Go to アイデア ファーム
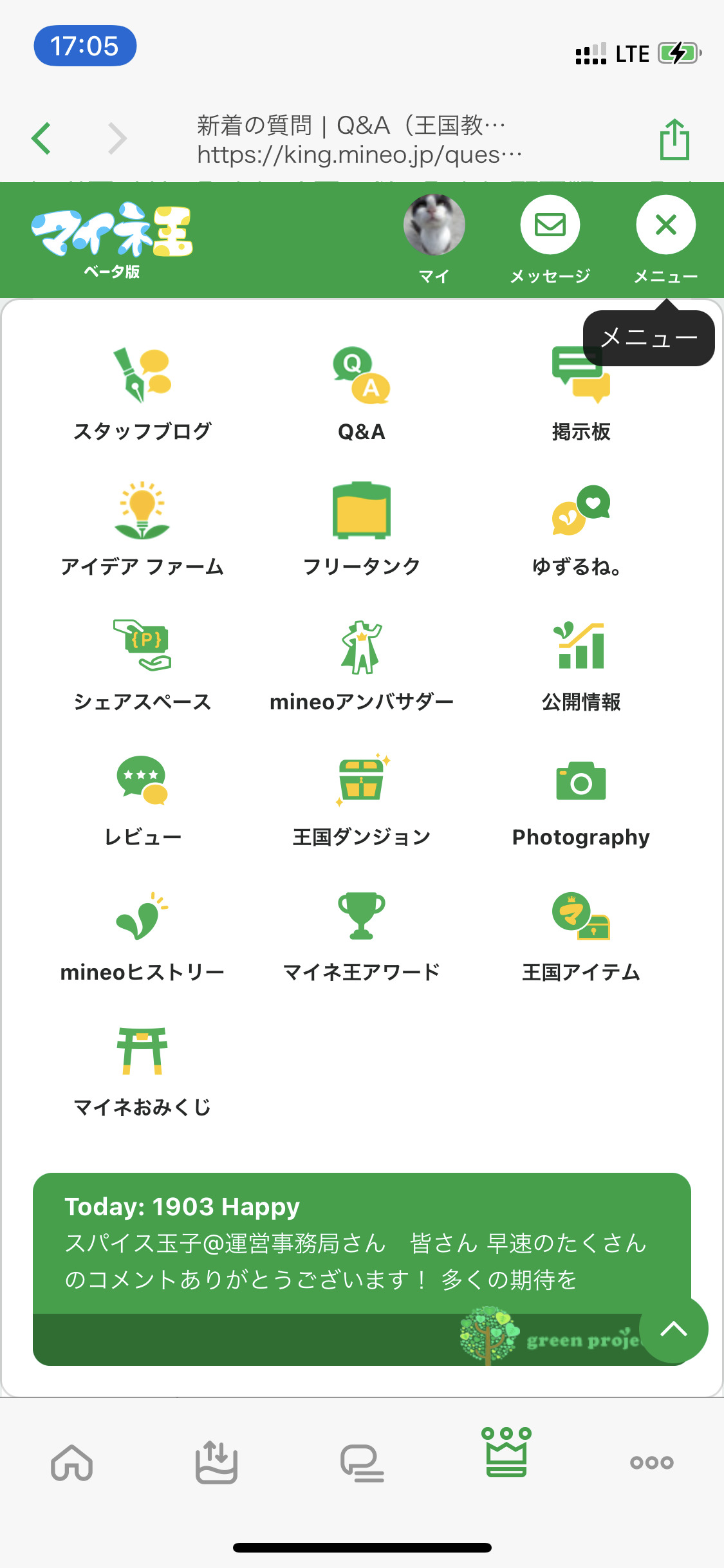 [142, 529]
